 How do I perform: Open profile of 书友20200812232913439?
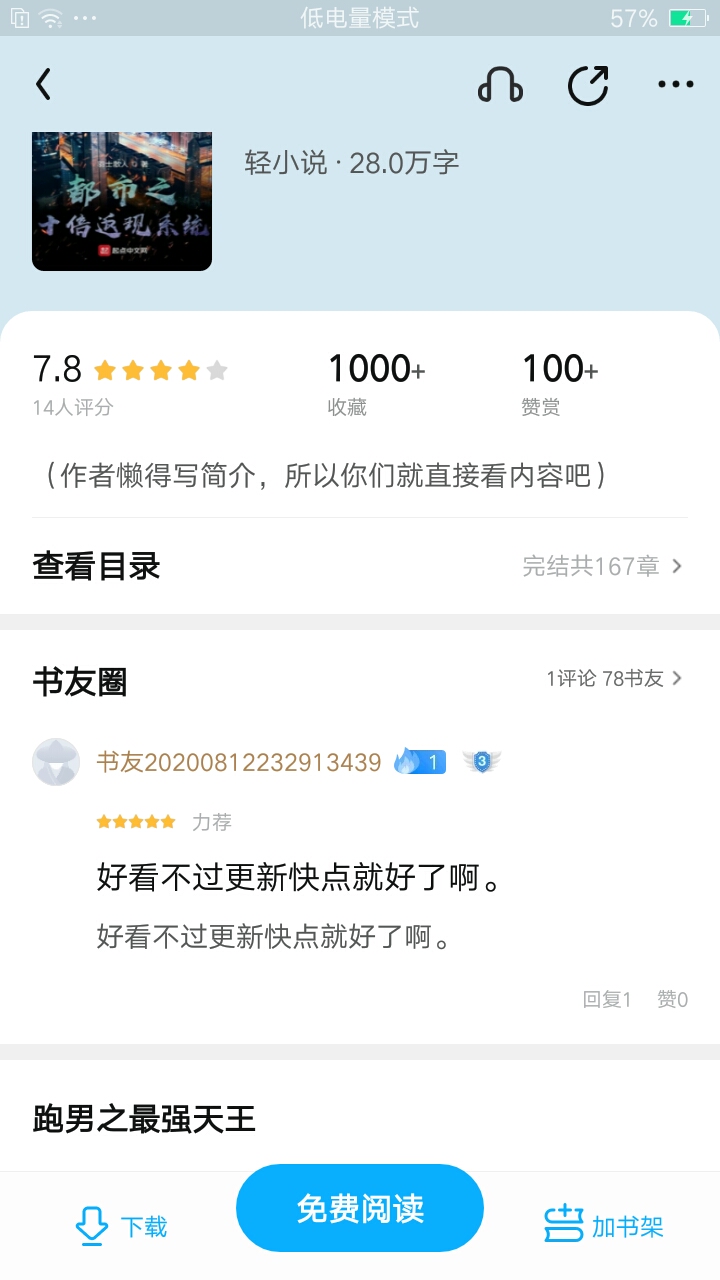tap(238, 763)
